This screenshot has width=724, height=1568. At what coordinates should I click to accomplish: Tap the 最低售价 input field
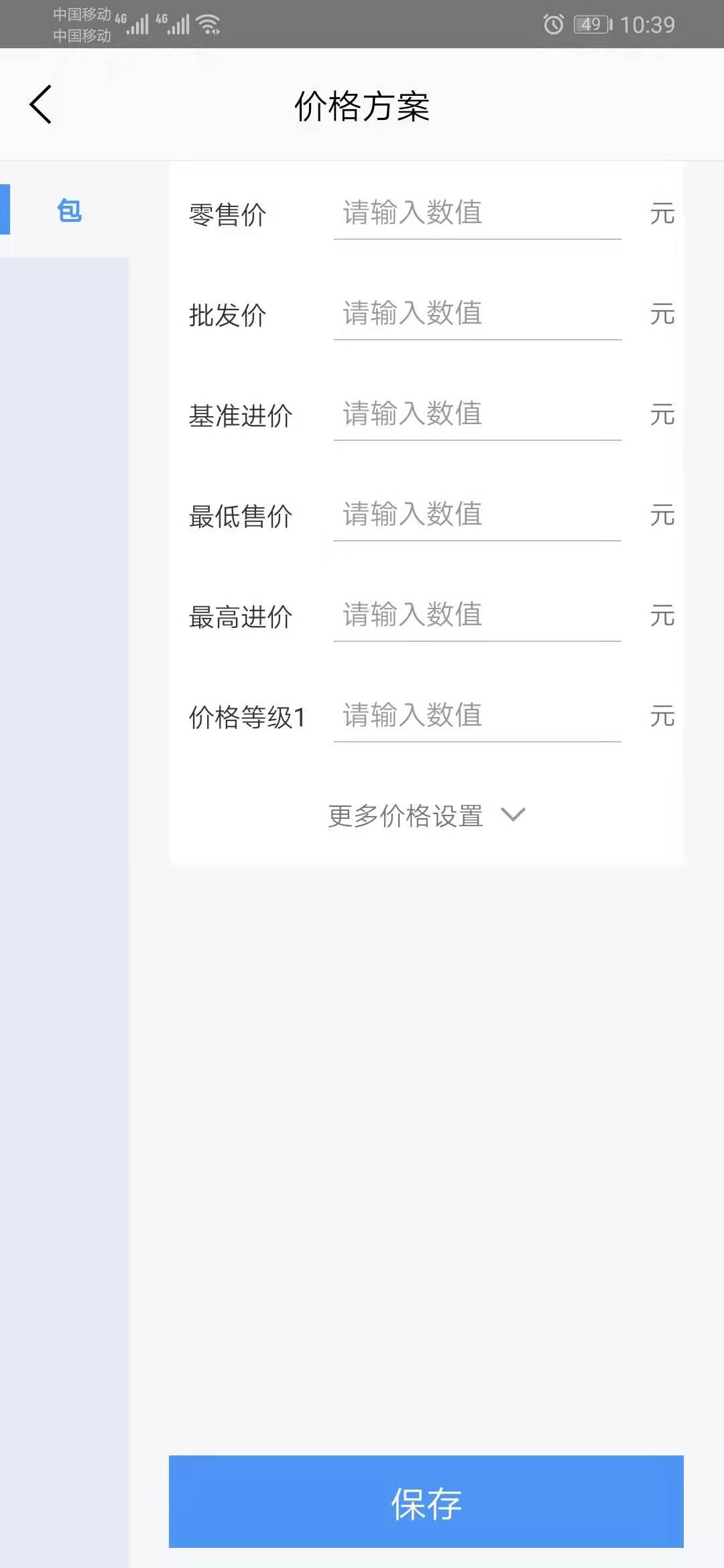477,515
